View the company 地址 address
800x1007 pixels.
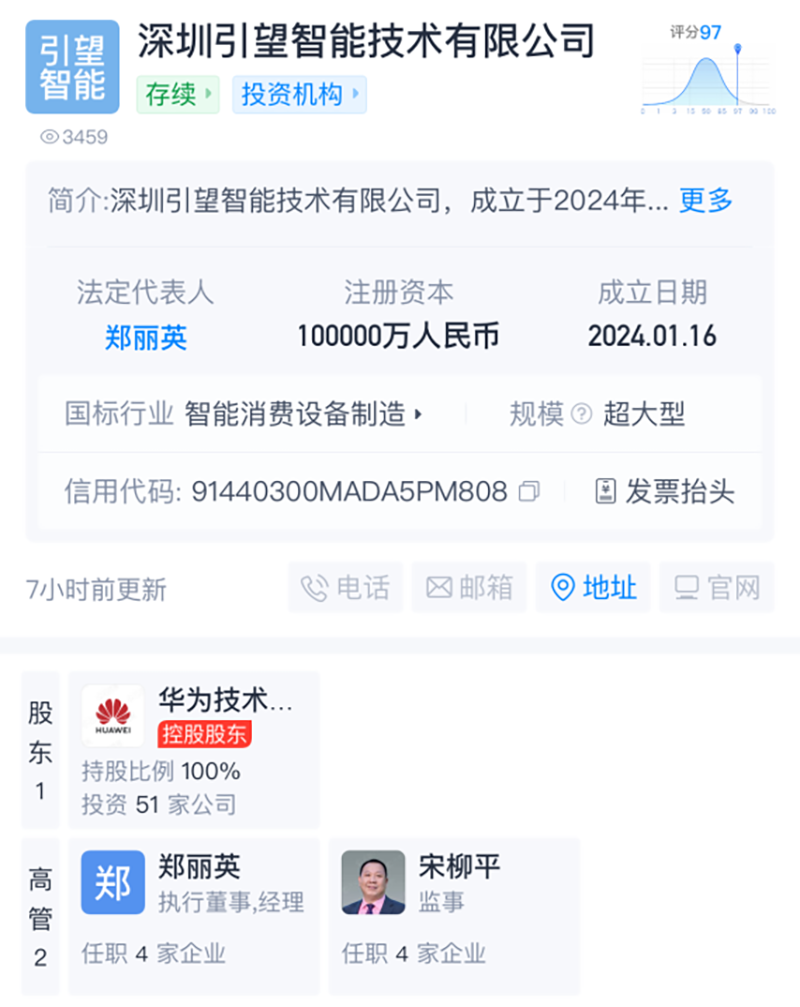[594, 587]
